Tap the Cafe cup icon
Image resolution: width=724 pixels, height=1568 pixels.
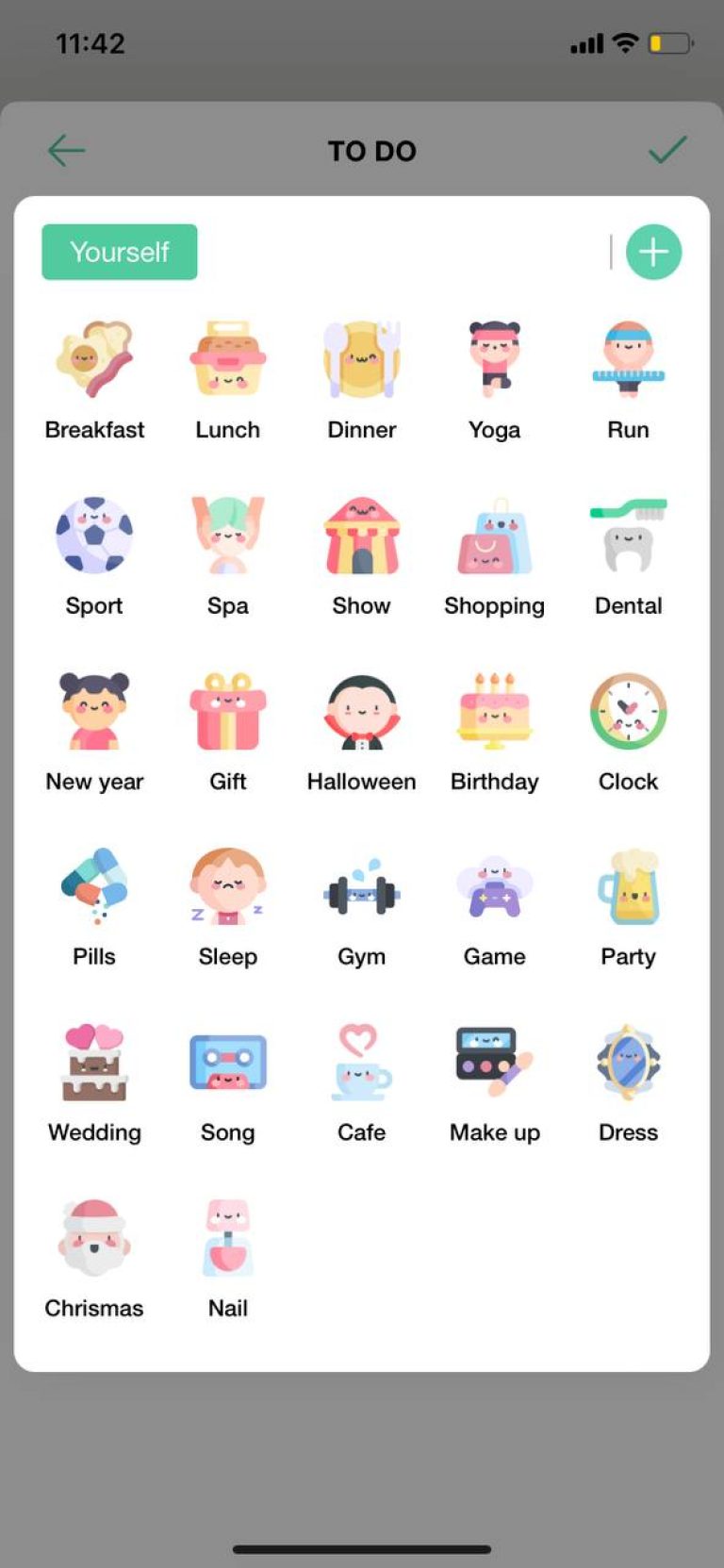point(361,1062)
